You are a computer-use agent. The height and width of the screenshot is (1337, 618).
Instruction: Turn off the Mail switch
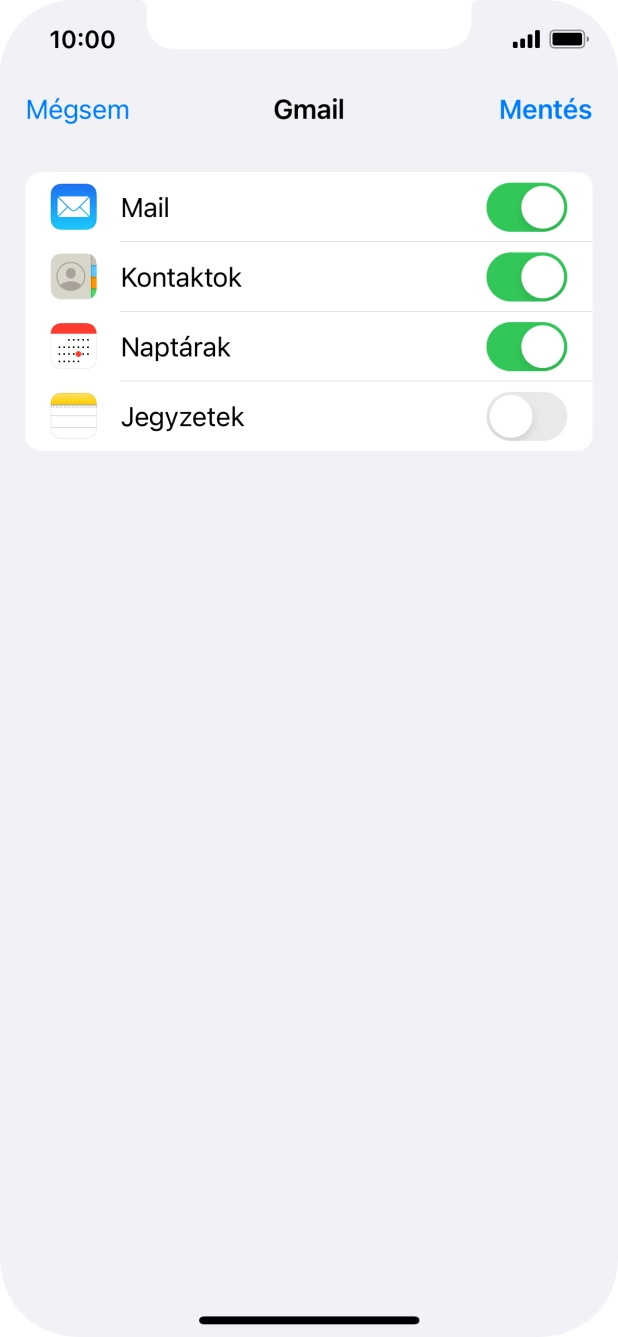(x=526, y=208)
